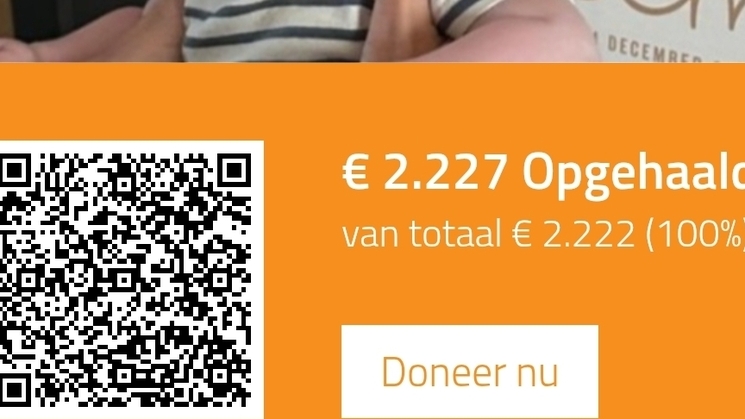745x419 pixels.
Task: Tap the Doneer nu button
Action: pyautogui.click(x=469, y=372)
